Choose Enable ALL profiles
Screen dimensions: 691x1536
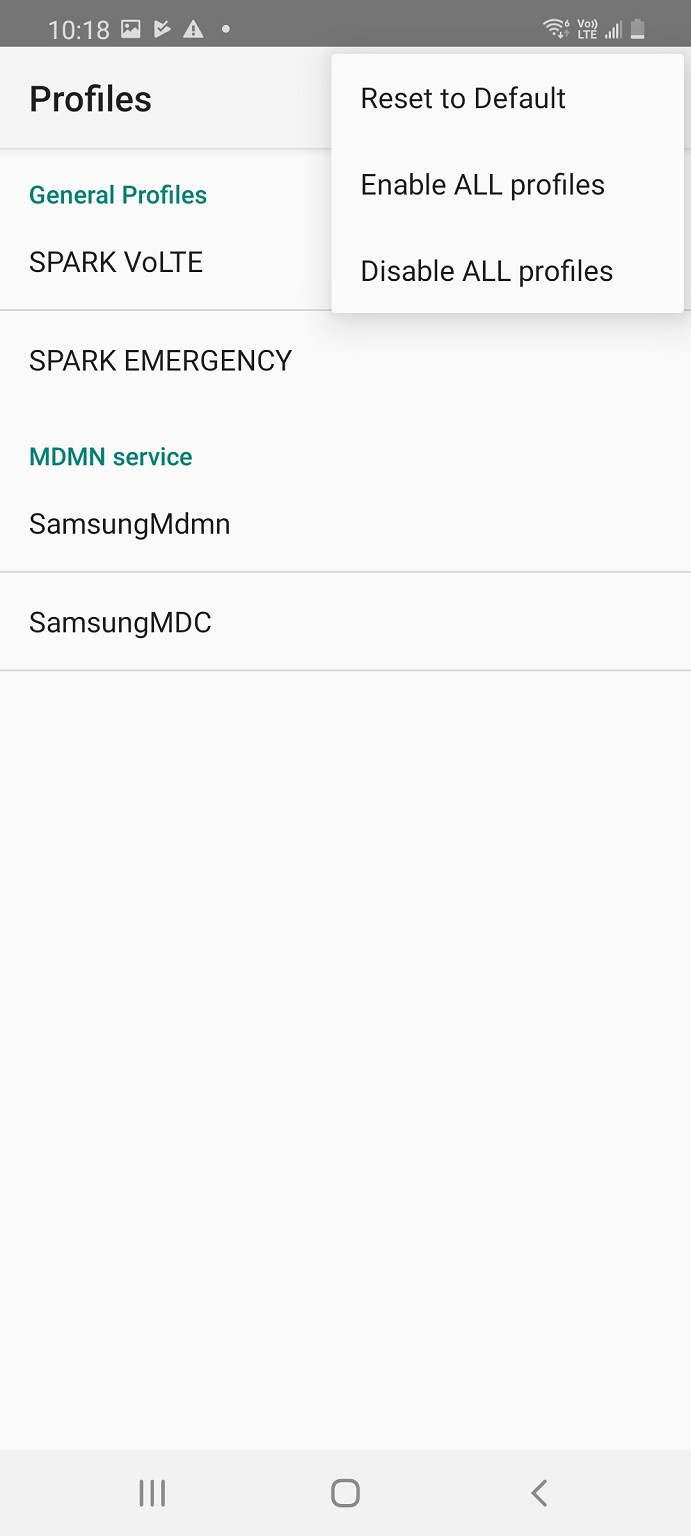click(x=482, y=185)
